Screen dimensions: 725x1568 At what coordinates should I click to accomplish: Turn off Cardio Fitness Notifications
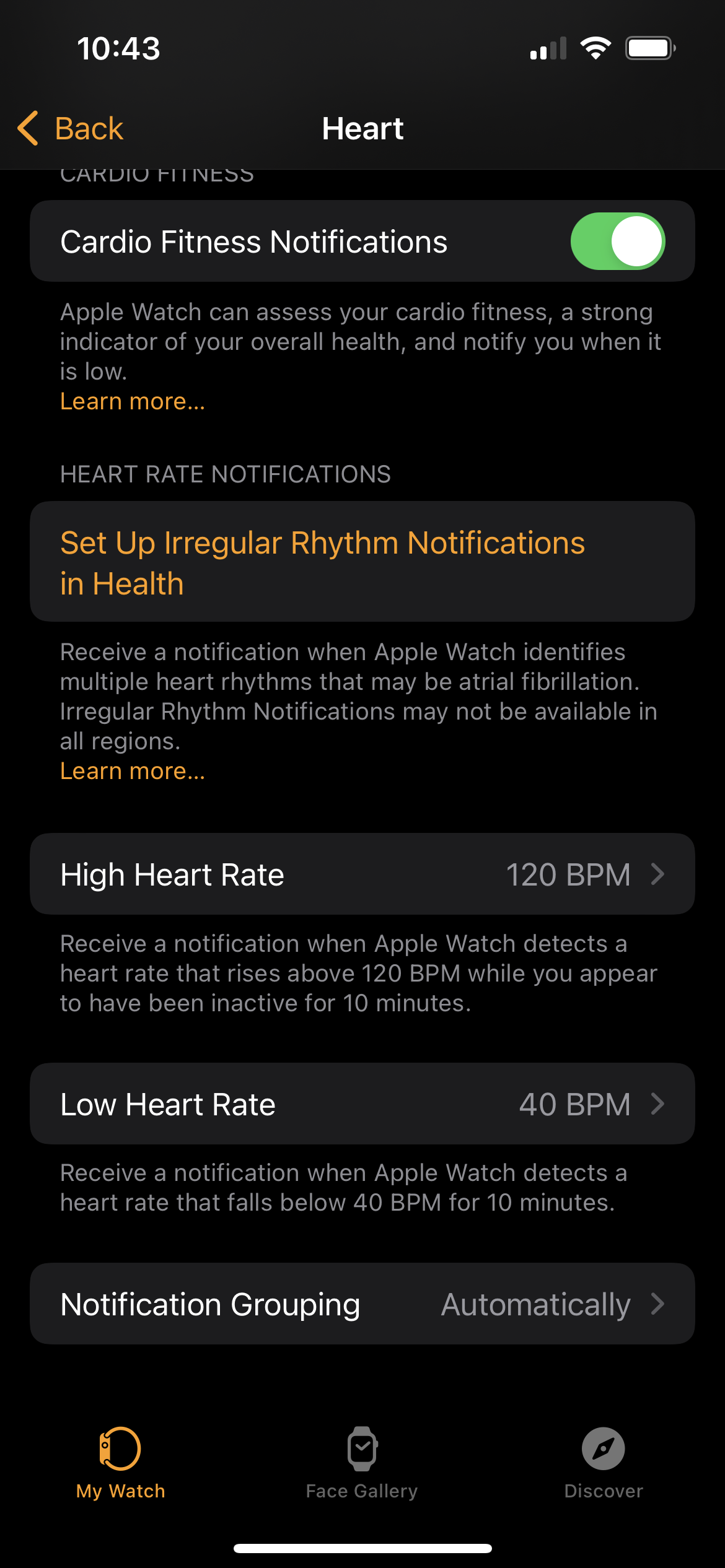pyautogui.click(x=617, y=242)
